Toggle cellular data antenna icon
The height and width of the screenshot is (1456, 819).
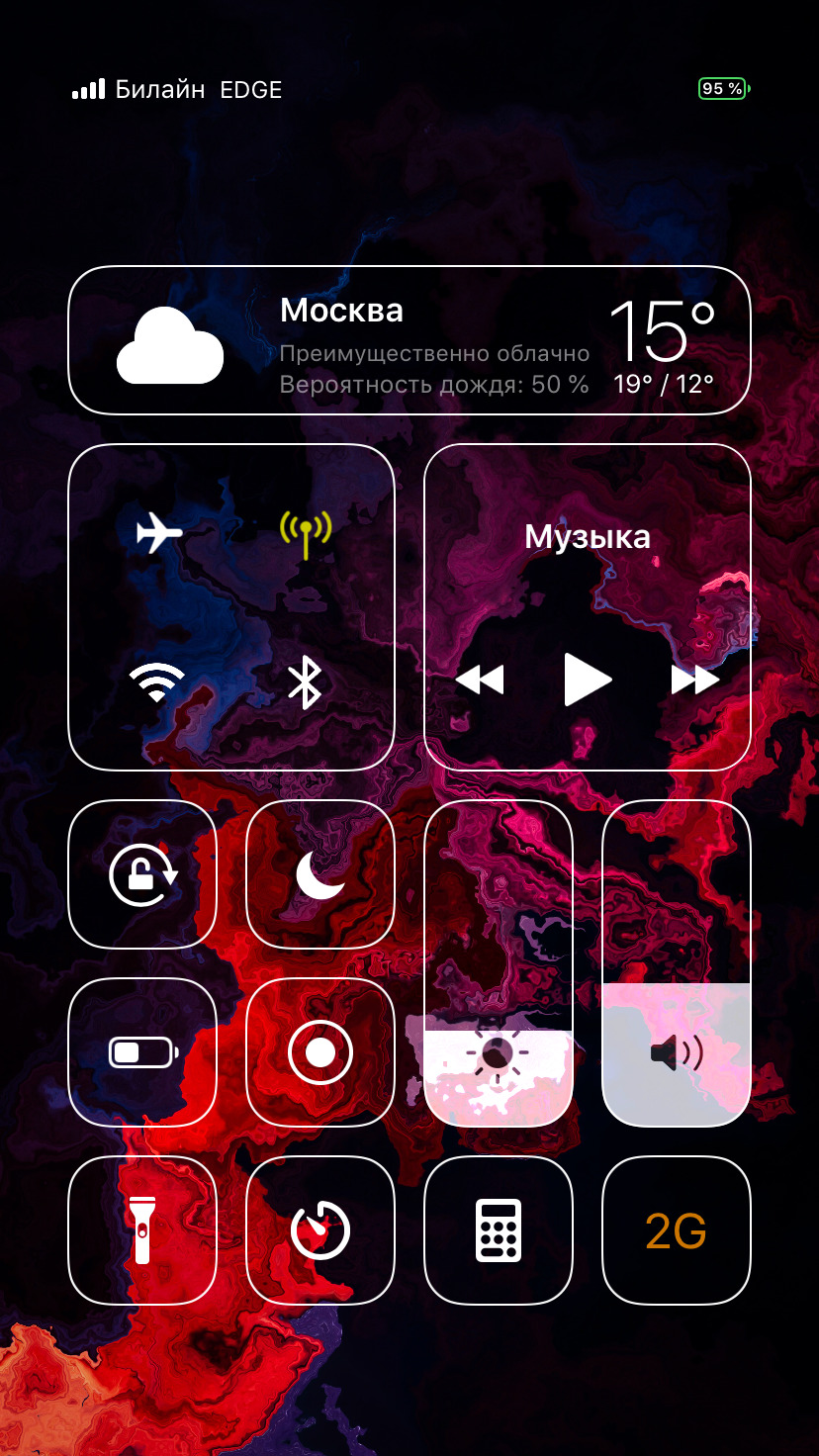[x=305, y=534]
